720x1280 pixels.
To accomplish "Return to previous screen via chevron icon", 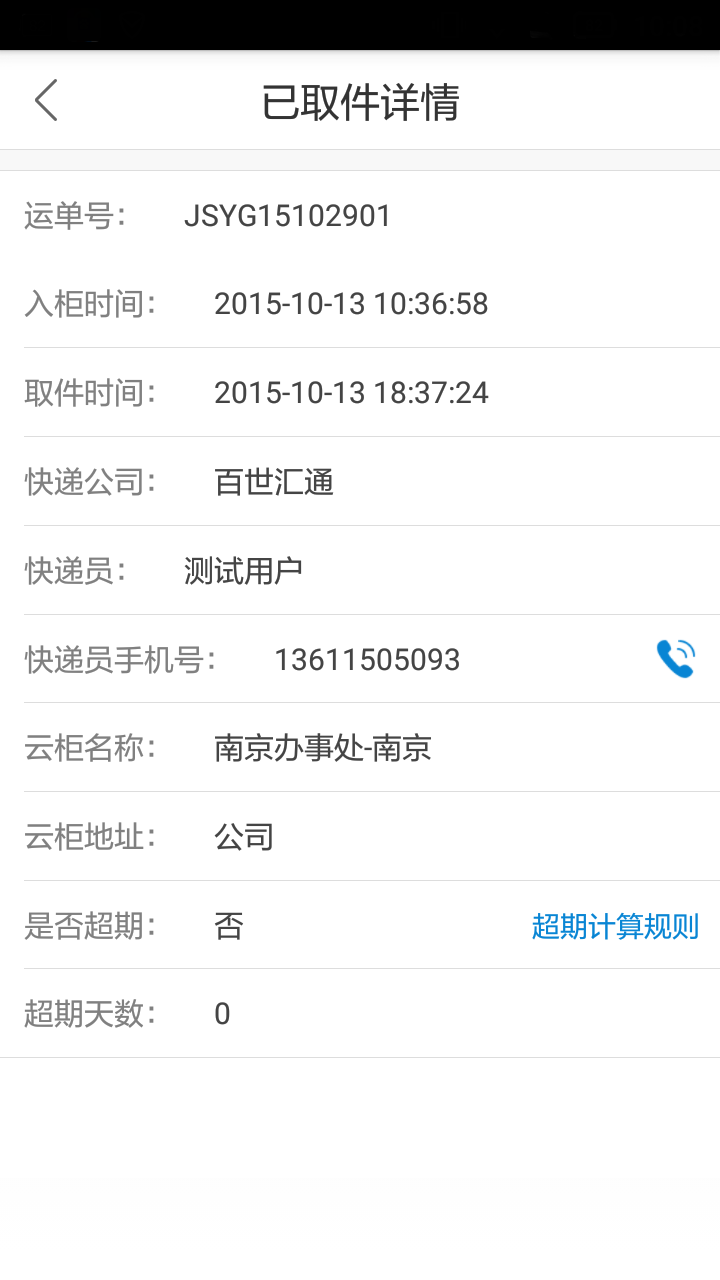I will 44,100.
